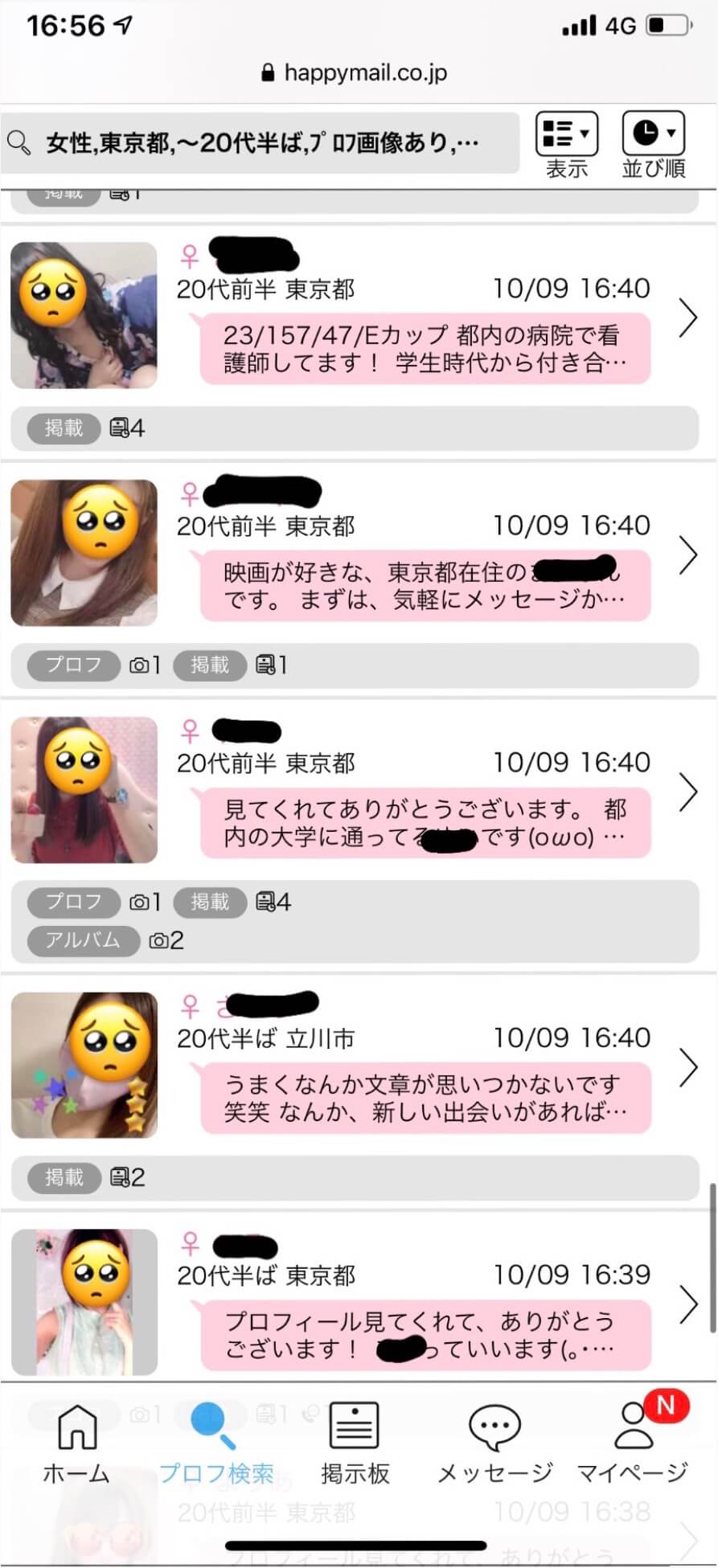Viewport: 718px width, 1568px height.
Task: Open the 表示 display mode dropdown
Action: [x=567, y=145]
